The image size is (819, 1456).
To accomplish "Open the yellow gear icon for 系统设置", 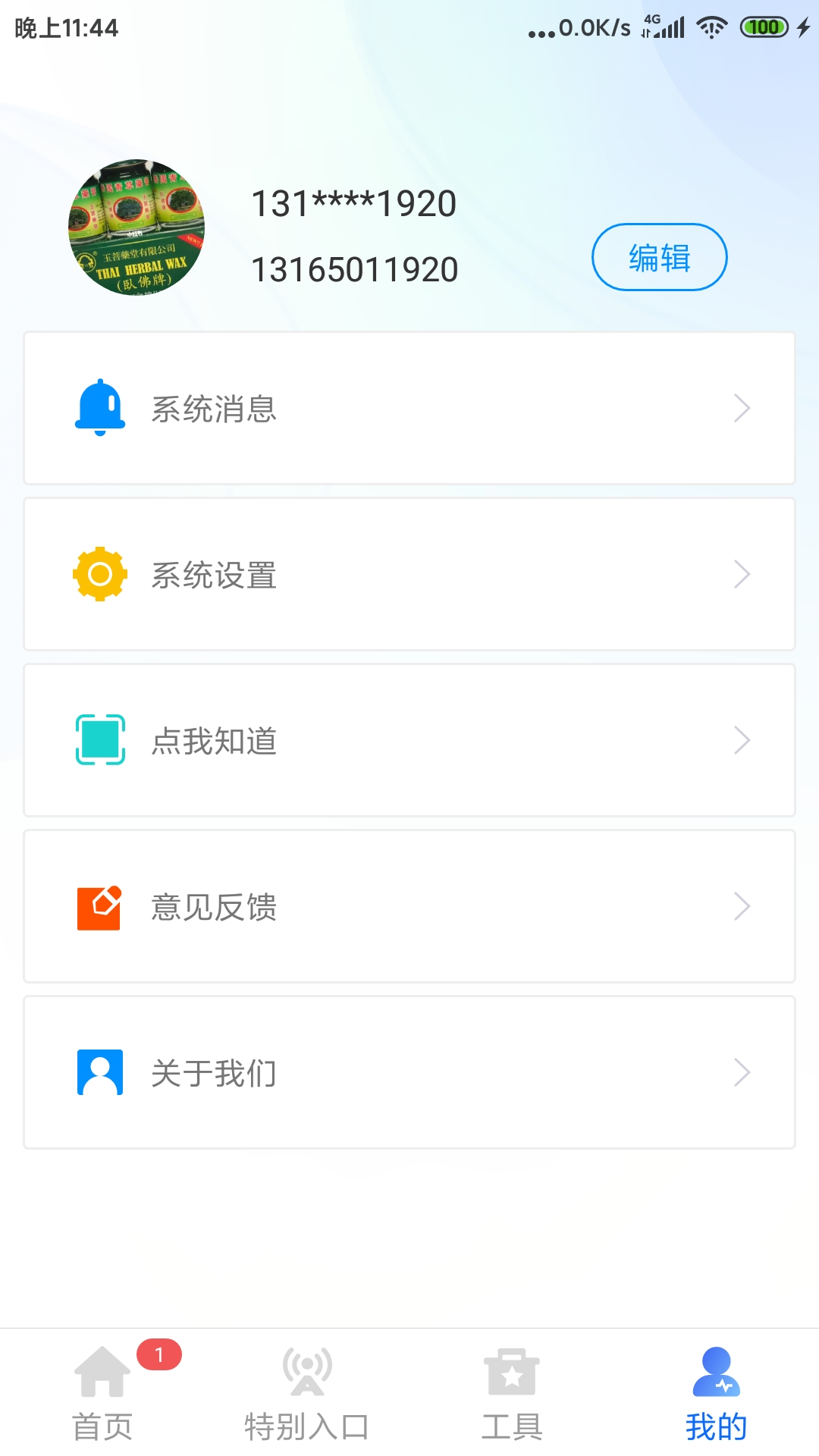I will coord(99,575).
